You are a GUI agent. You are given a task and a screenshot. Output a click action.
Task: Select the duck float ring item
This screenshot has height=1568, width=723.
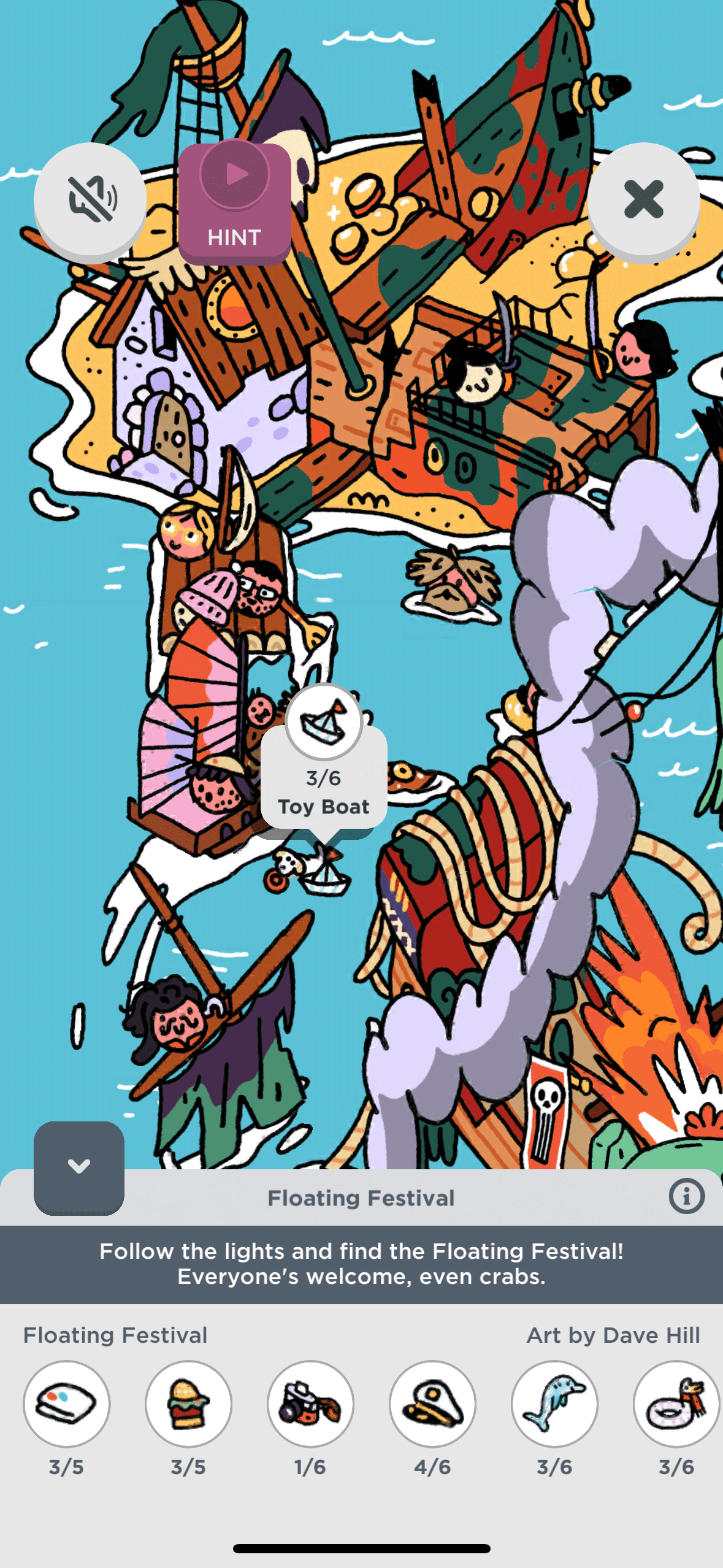coord(676,1404)
